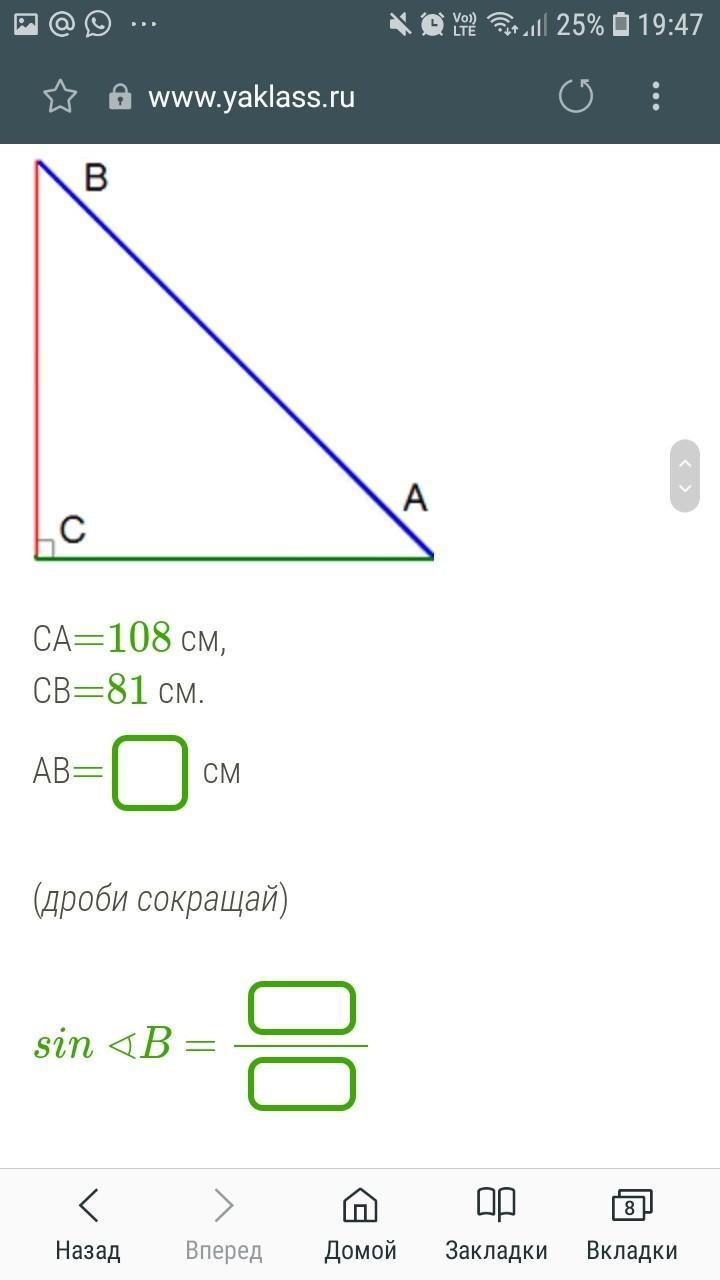Tap the www.yaklass.ru address bar
The width and height of the screenshot is (720, 1280).
point(250,97)
